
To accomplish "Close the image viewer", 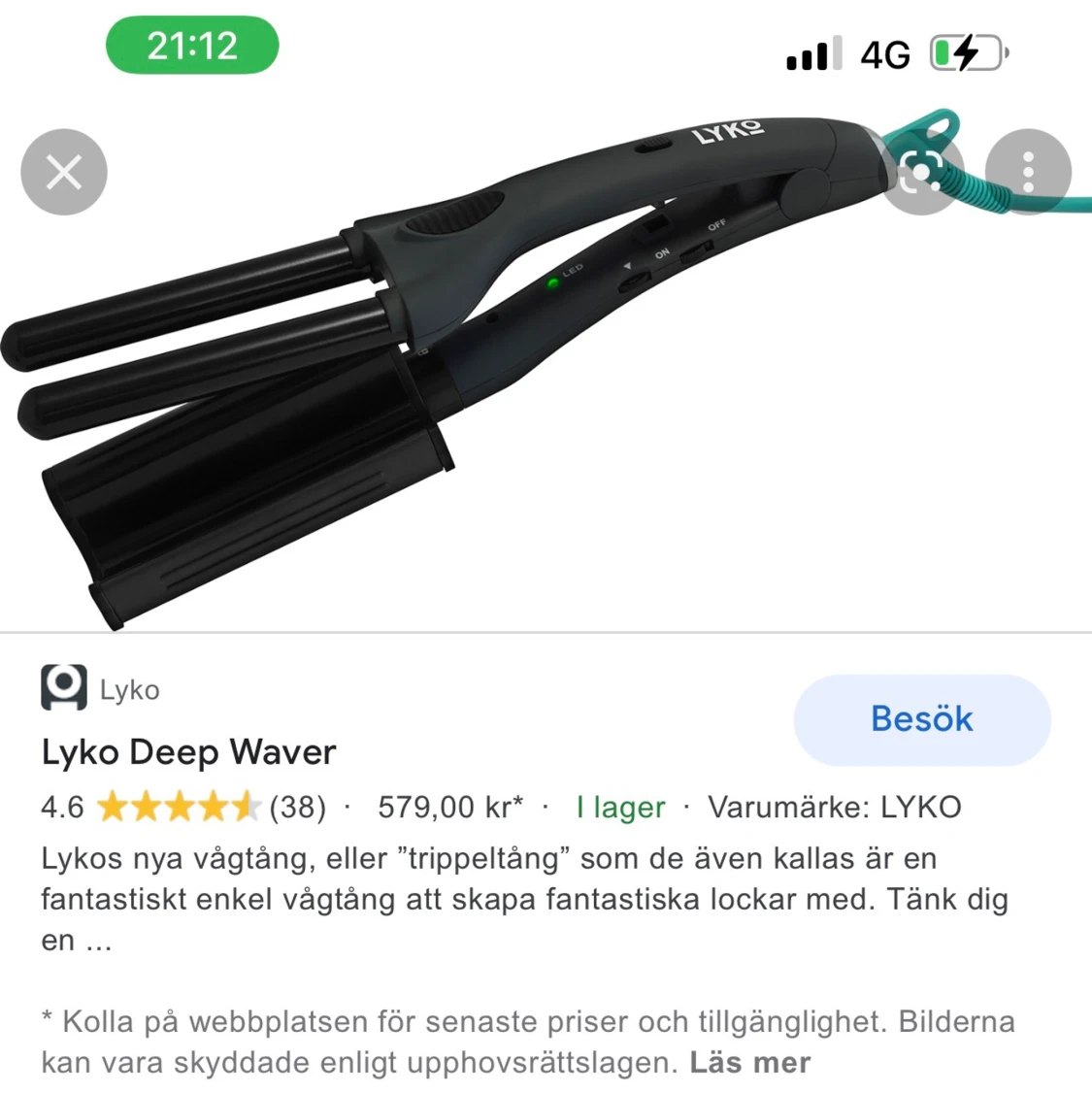I will pyautogui.click(x=64, y=173).
